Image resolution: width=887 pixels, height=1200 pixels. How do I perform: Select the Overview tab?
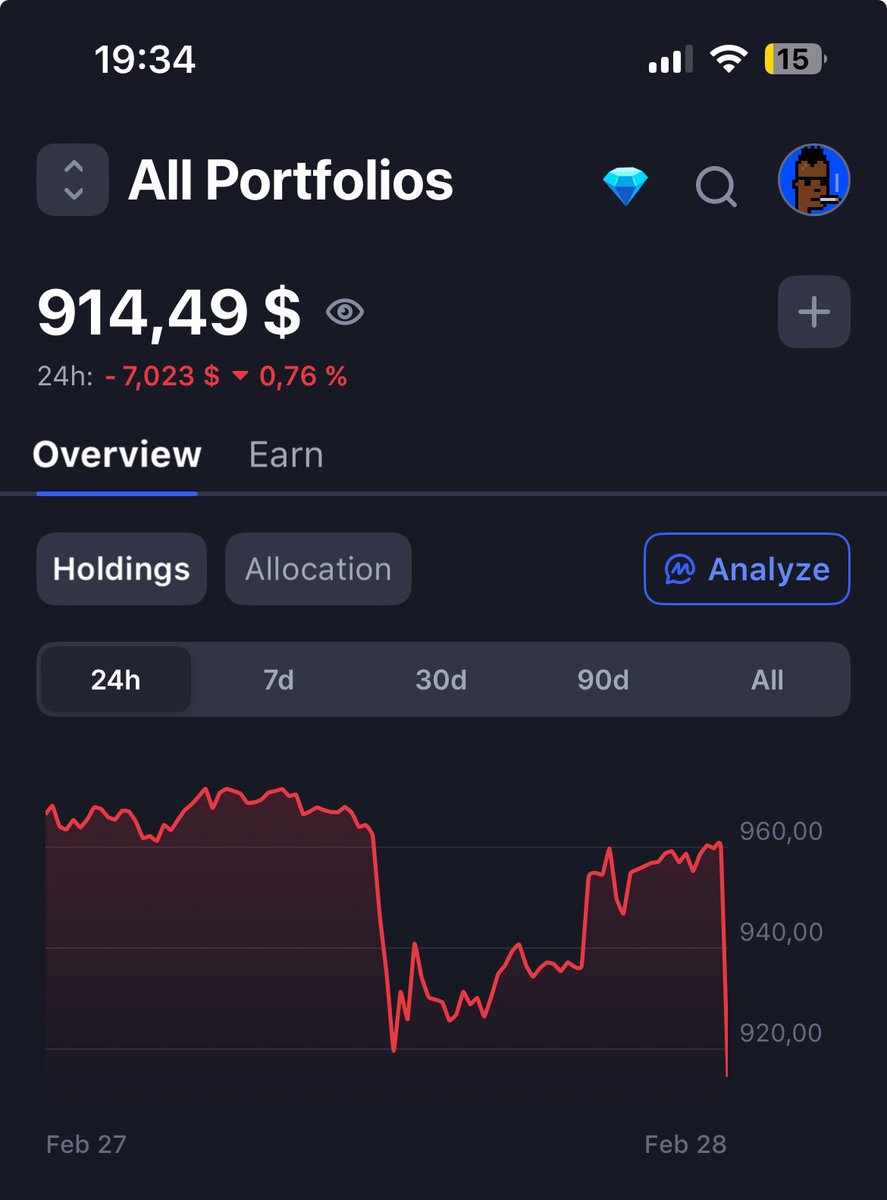point(117,455)
